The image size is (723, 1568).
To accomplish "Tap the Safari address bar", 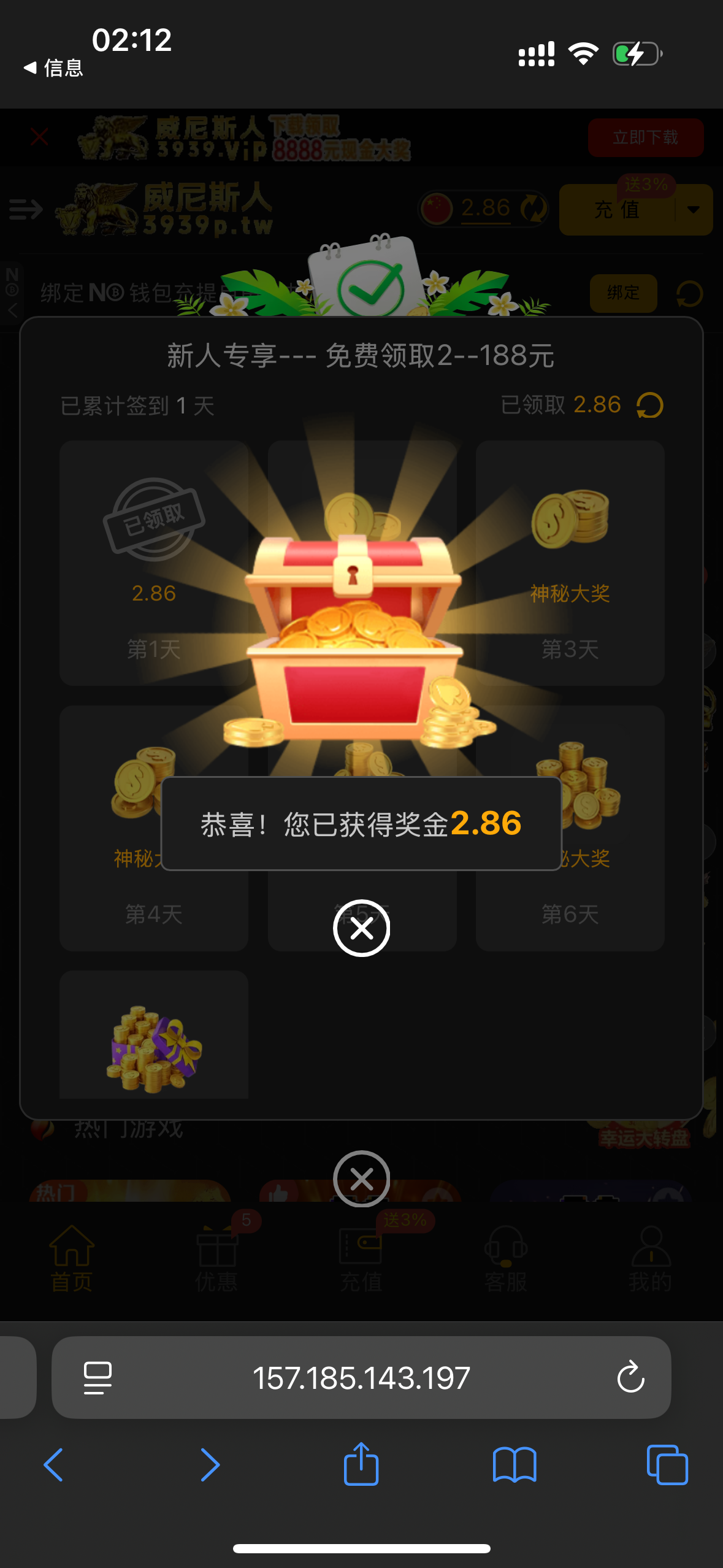I will (x=361, y=1378).
